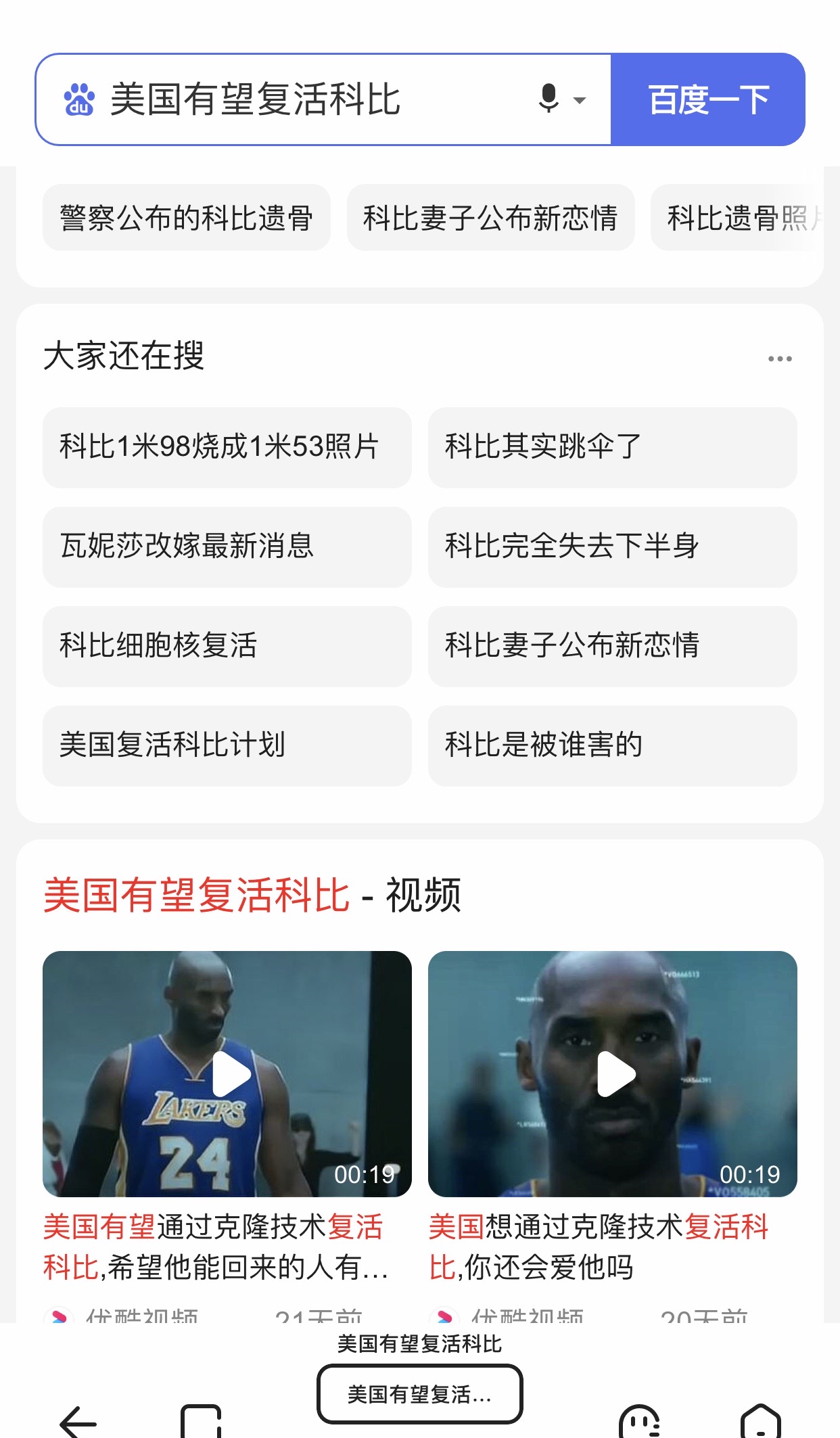Image resolution: width=840 pixels, height=1438 pixels.
Task: Search for 美国复活科比计划
Action: click(x=227, y=745)
